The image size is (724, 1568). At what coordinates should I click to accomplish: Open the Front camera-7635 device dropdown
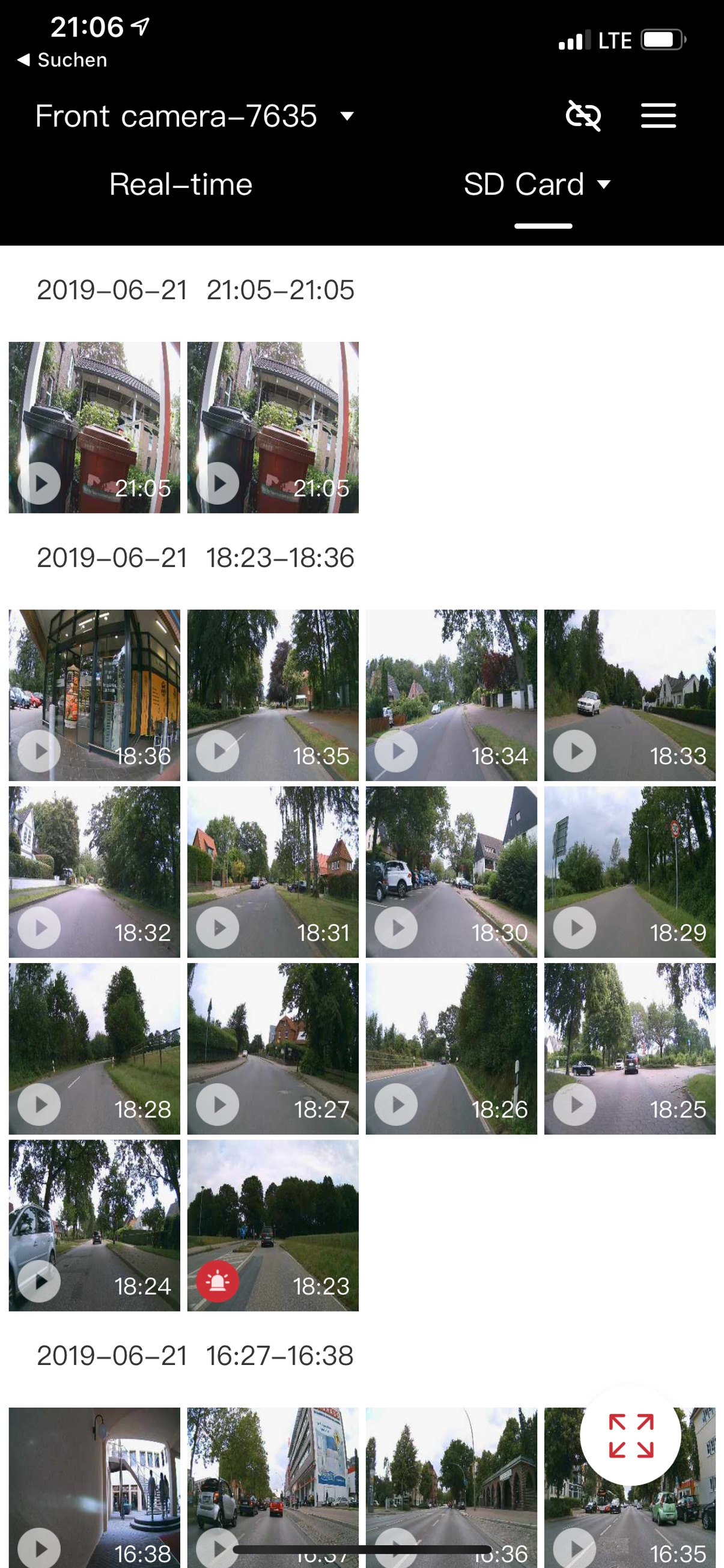(x=194, y=116)
